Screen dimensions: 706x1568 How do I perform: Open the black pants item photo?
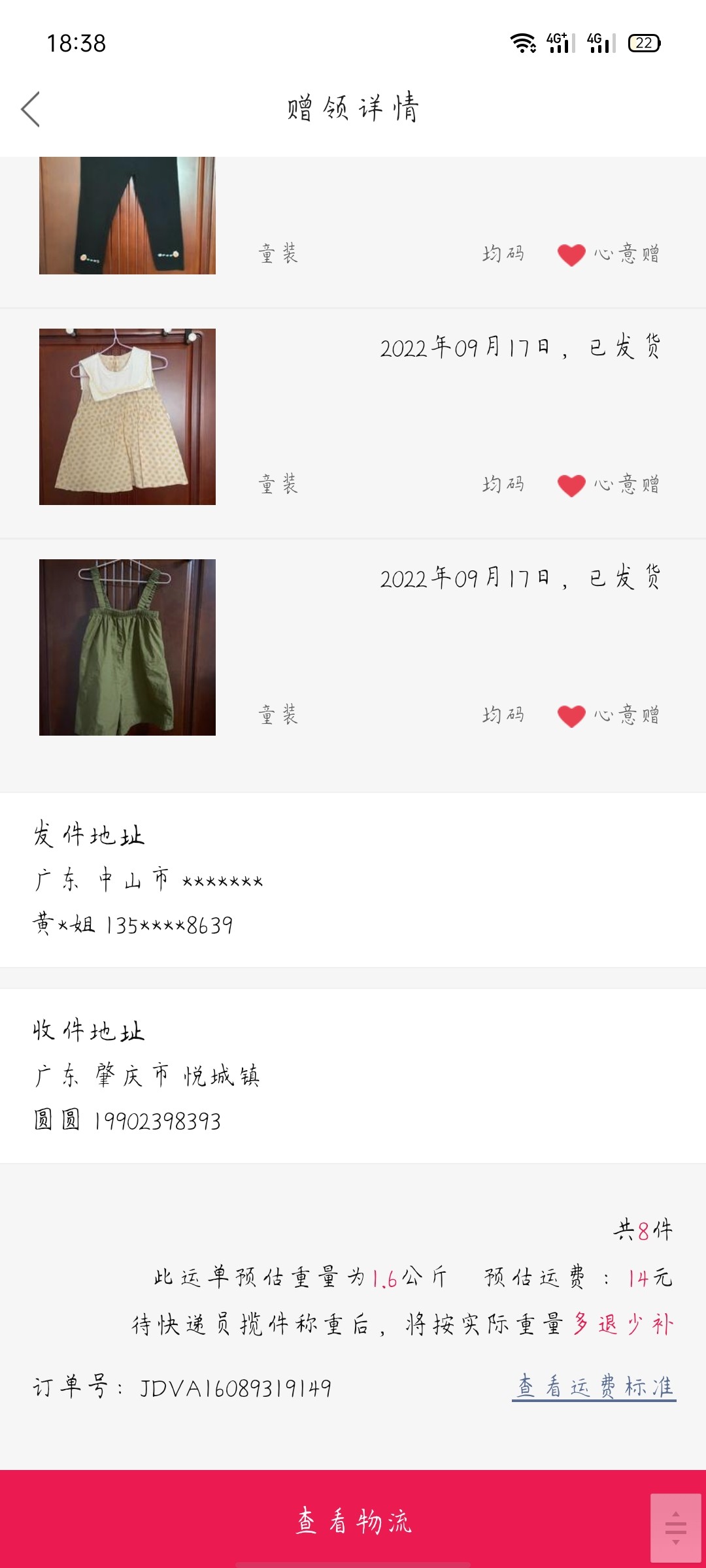click(x=127, y=216)
